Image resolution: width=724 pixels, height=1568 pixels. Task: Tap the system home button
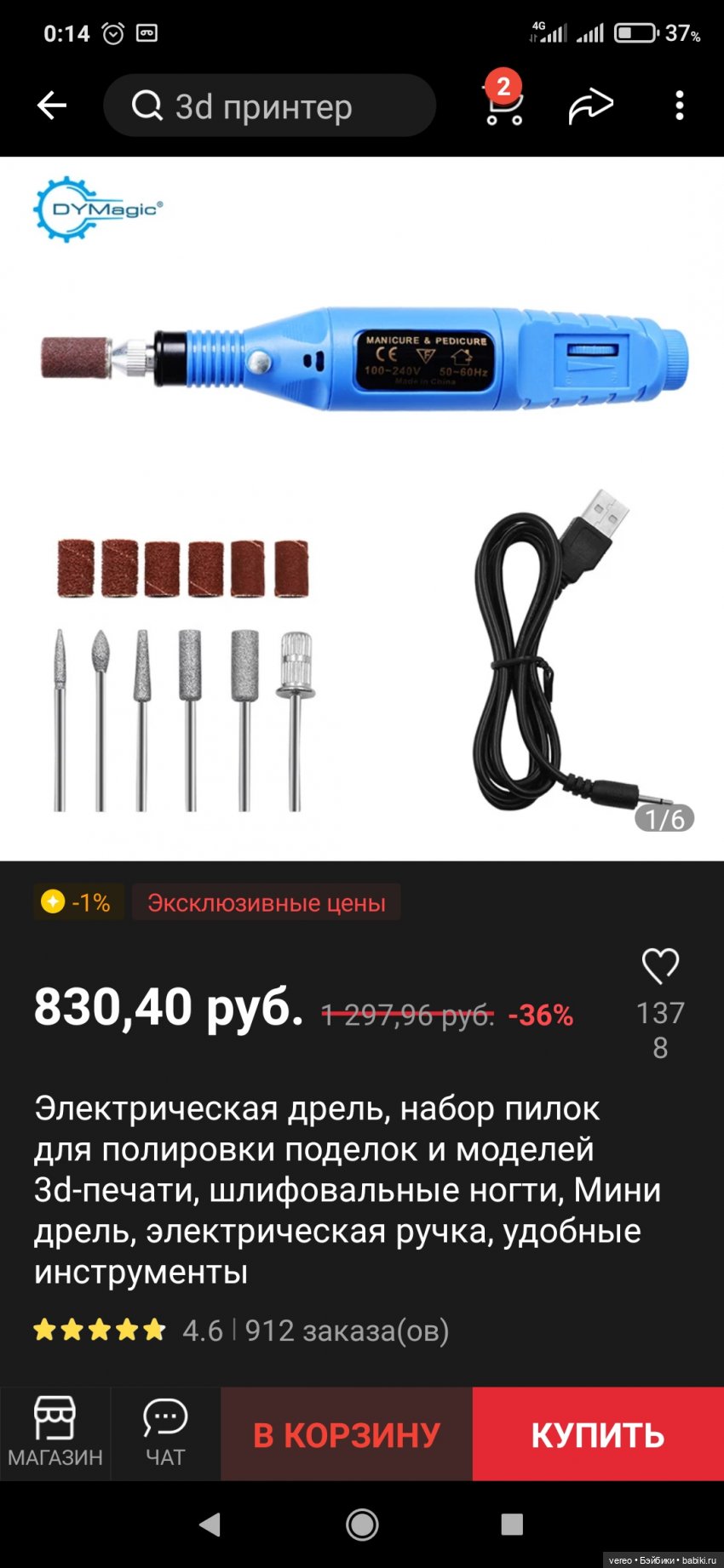[x=362, y=1524]
